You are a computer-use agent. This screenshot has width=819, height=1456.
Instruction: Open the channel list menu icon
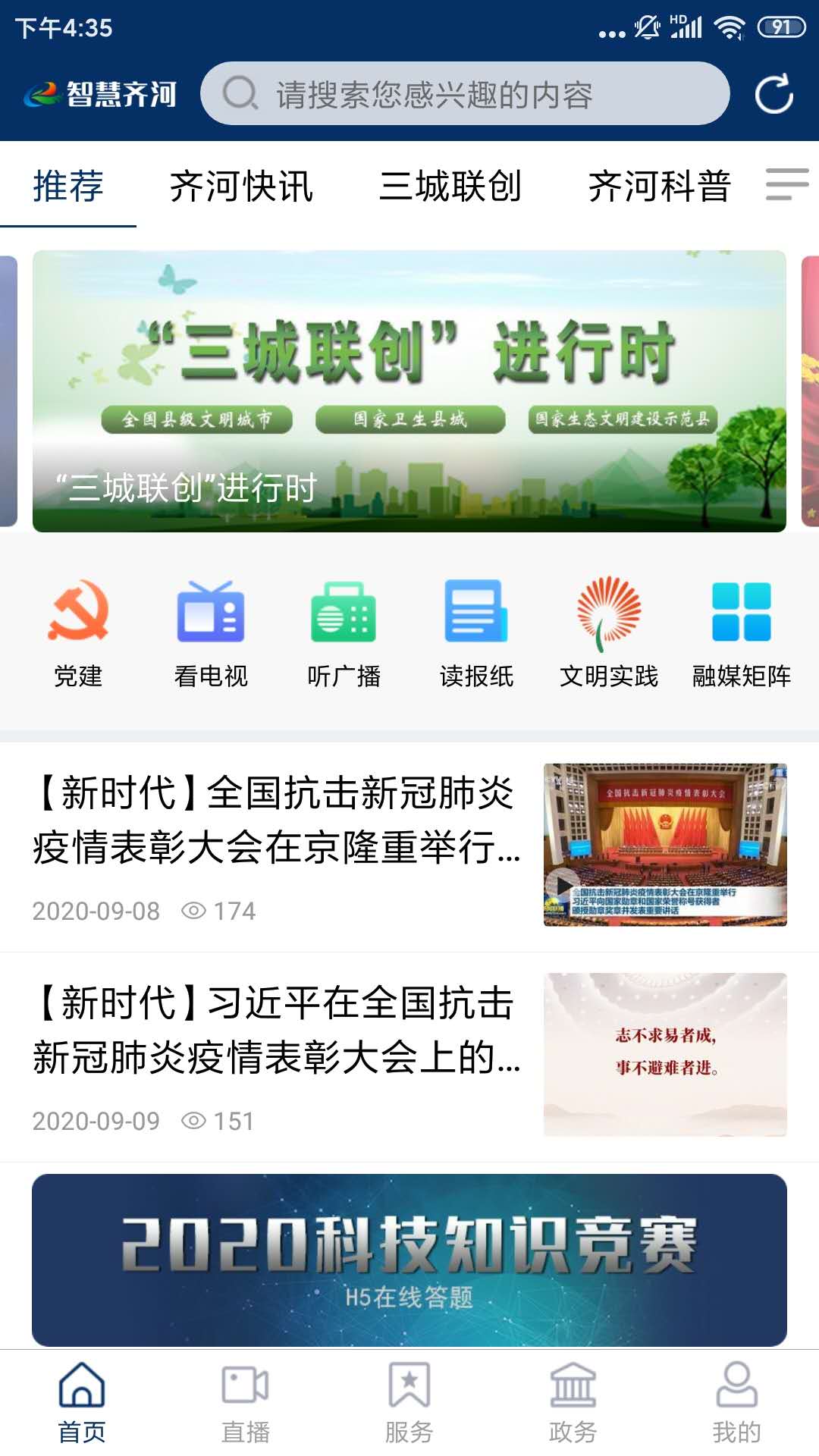[787, 185]
